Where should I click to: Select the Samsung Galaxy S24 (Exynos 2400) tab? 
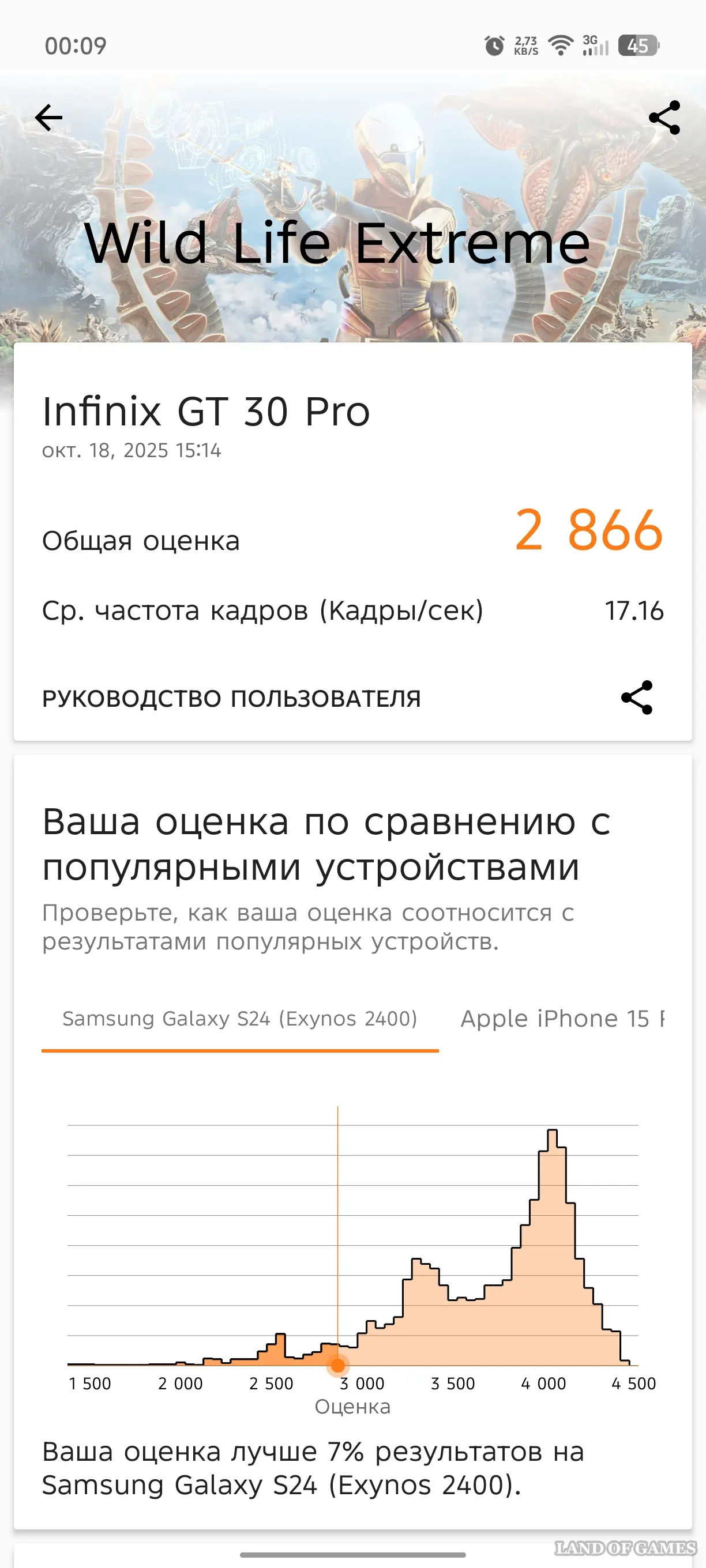click(240, 1019)
